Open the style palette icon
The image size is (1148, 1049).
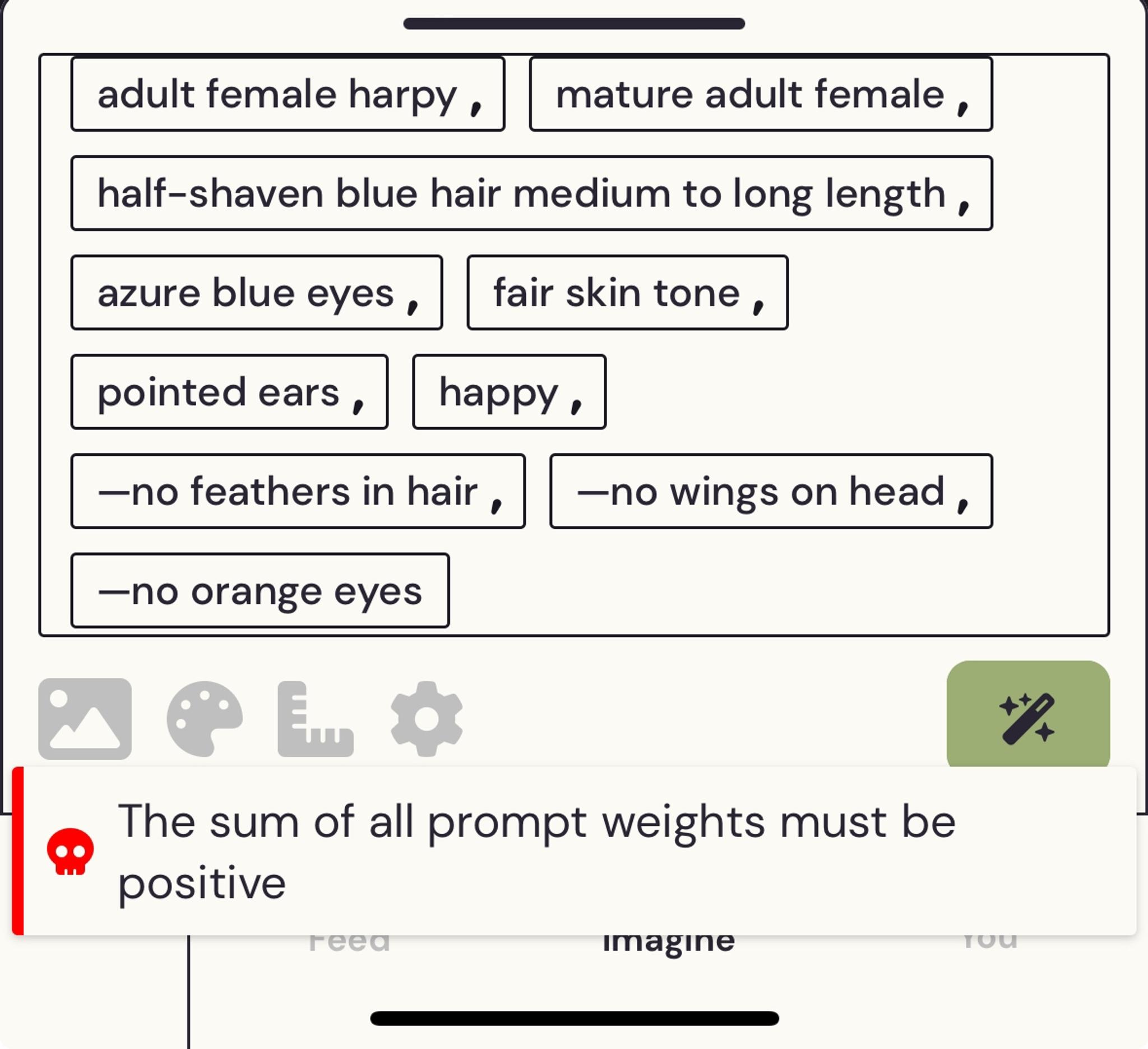tap(205, 719)
